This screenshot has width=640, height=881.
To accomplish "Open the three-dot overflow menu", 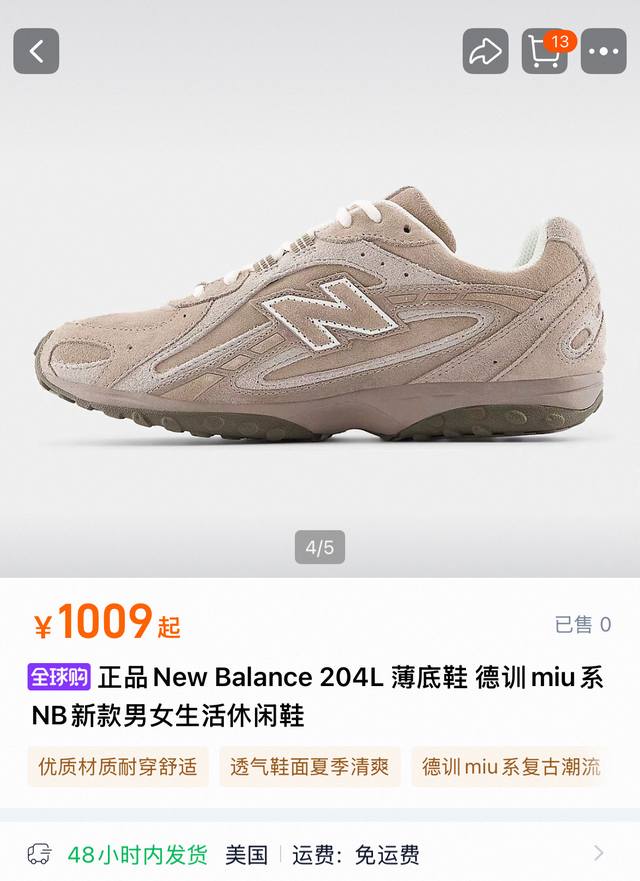I will pos(604,51).
